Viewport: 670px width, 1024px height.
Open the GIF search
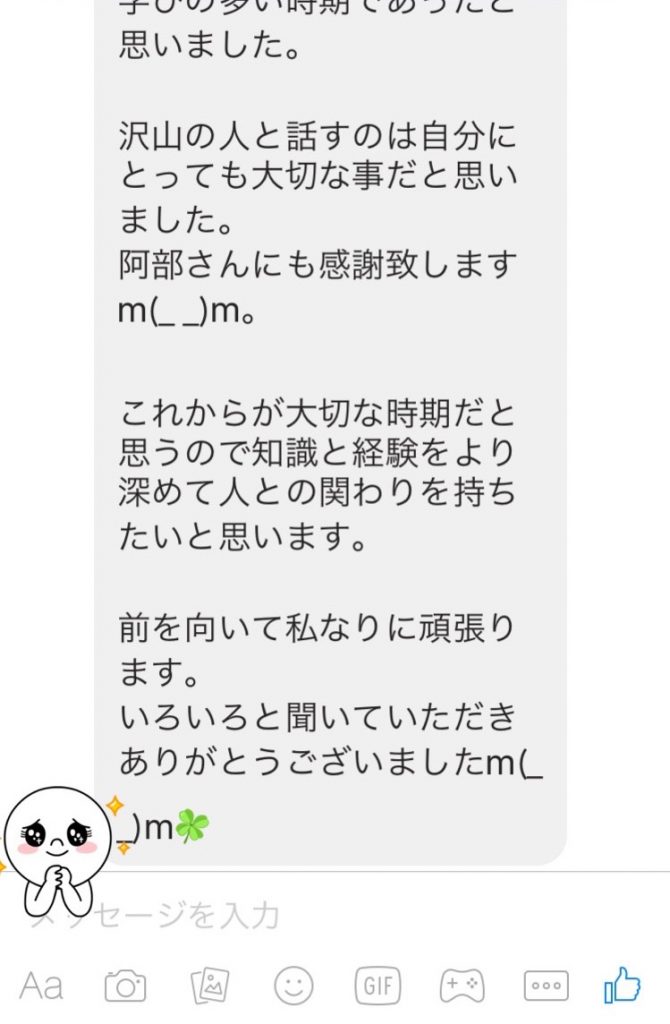[x=377, y=987]
